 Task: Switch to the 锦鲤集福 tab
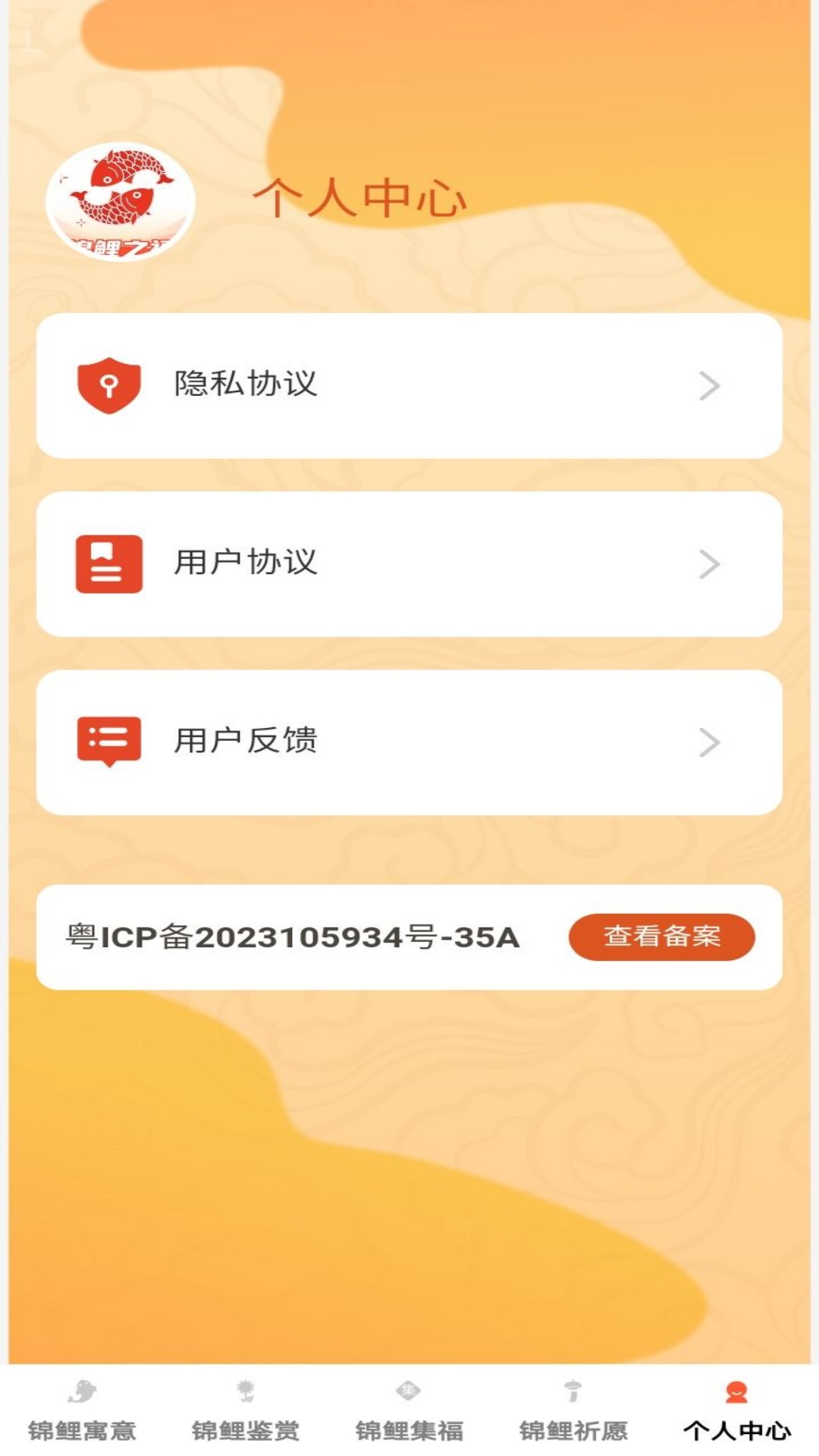click(x=409, y=1426)
